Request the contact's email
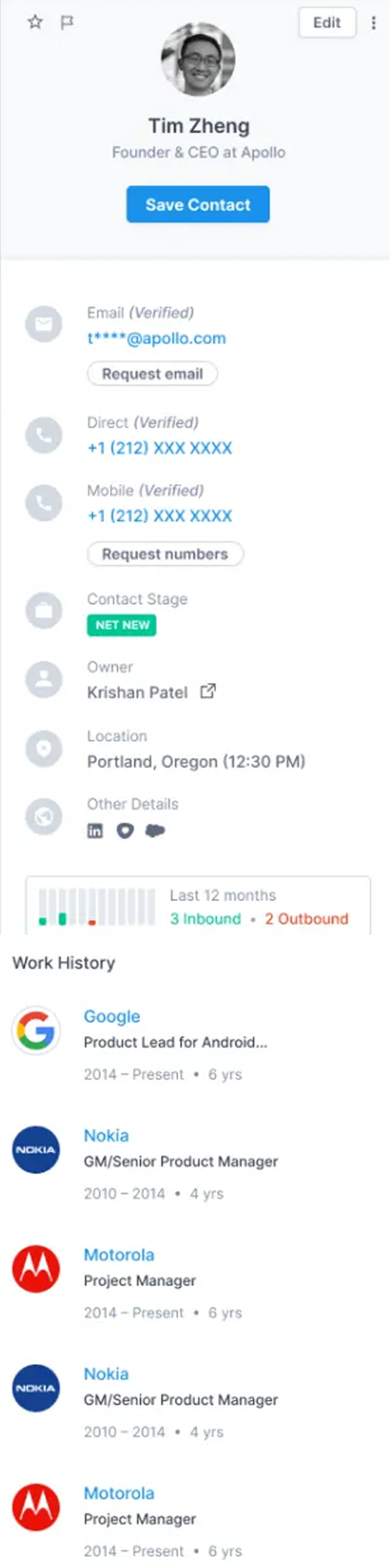The width and height of the screenshot is (390, 1568). coord(152,374)
